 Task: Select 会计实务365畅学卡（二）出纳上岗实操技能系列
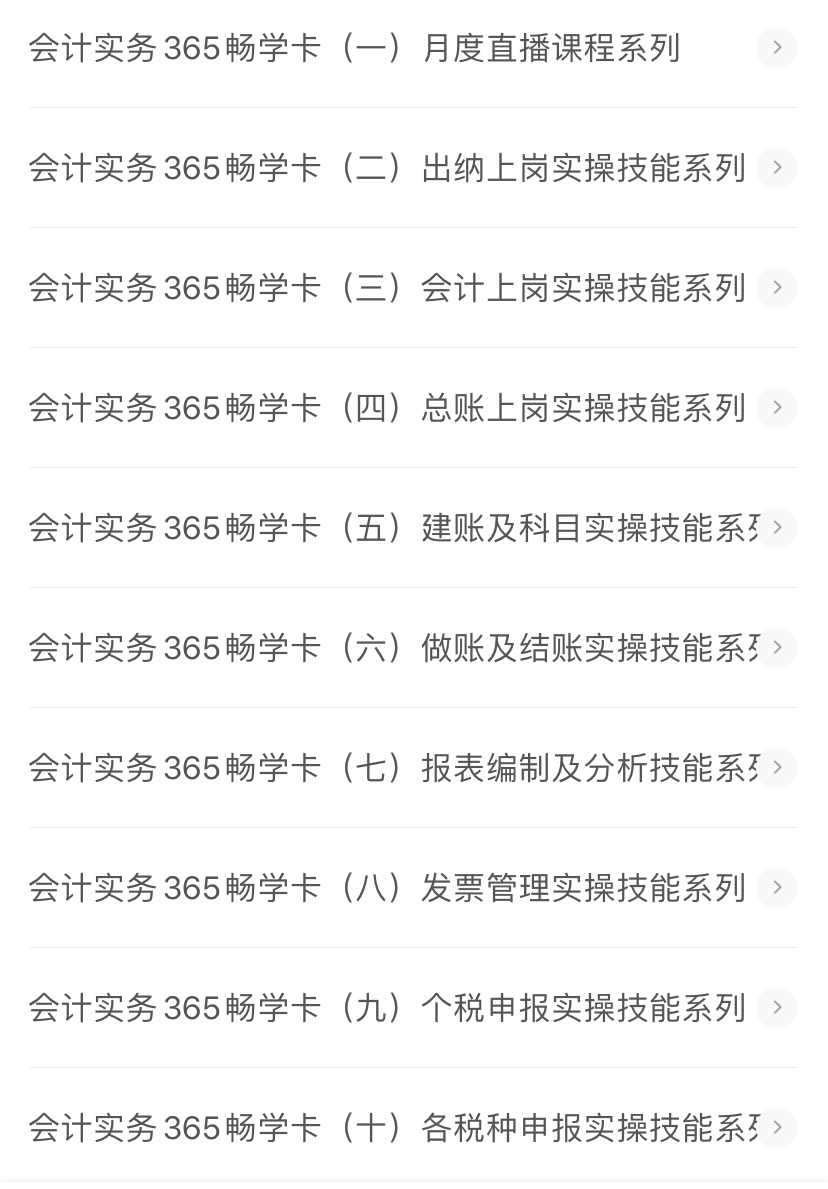[x=386, y=168]
